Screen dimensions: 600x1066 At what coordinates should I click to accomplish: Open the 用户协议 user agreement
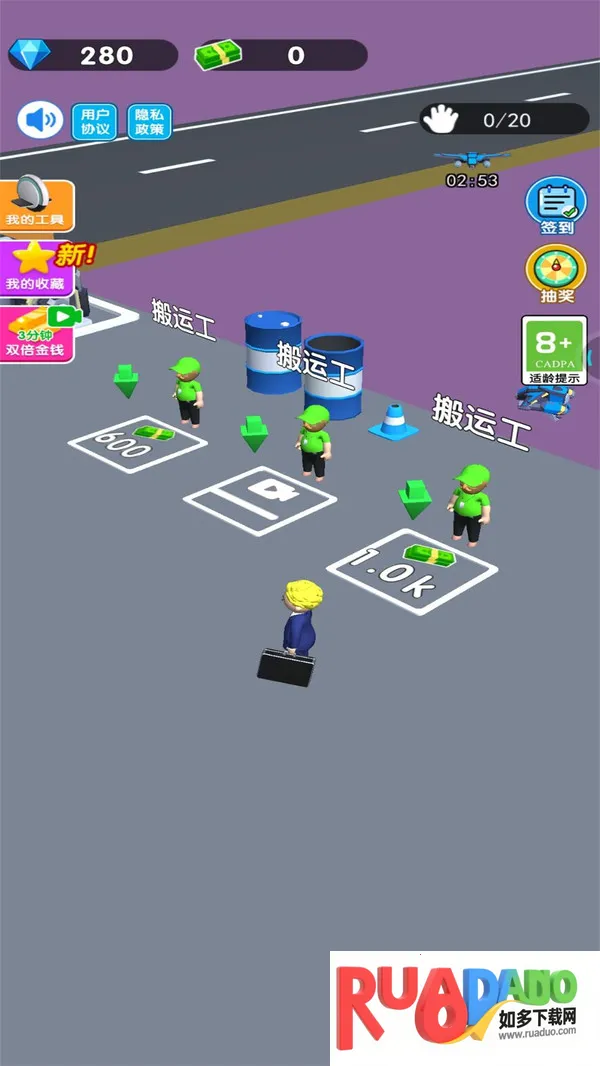[95, 121]
